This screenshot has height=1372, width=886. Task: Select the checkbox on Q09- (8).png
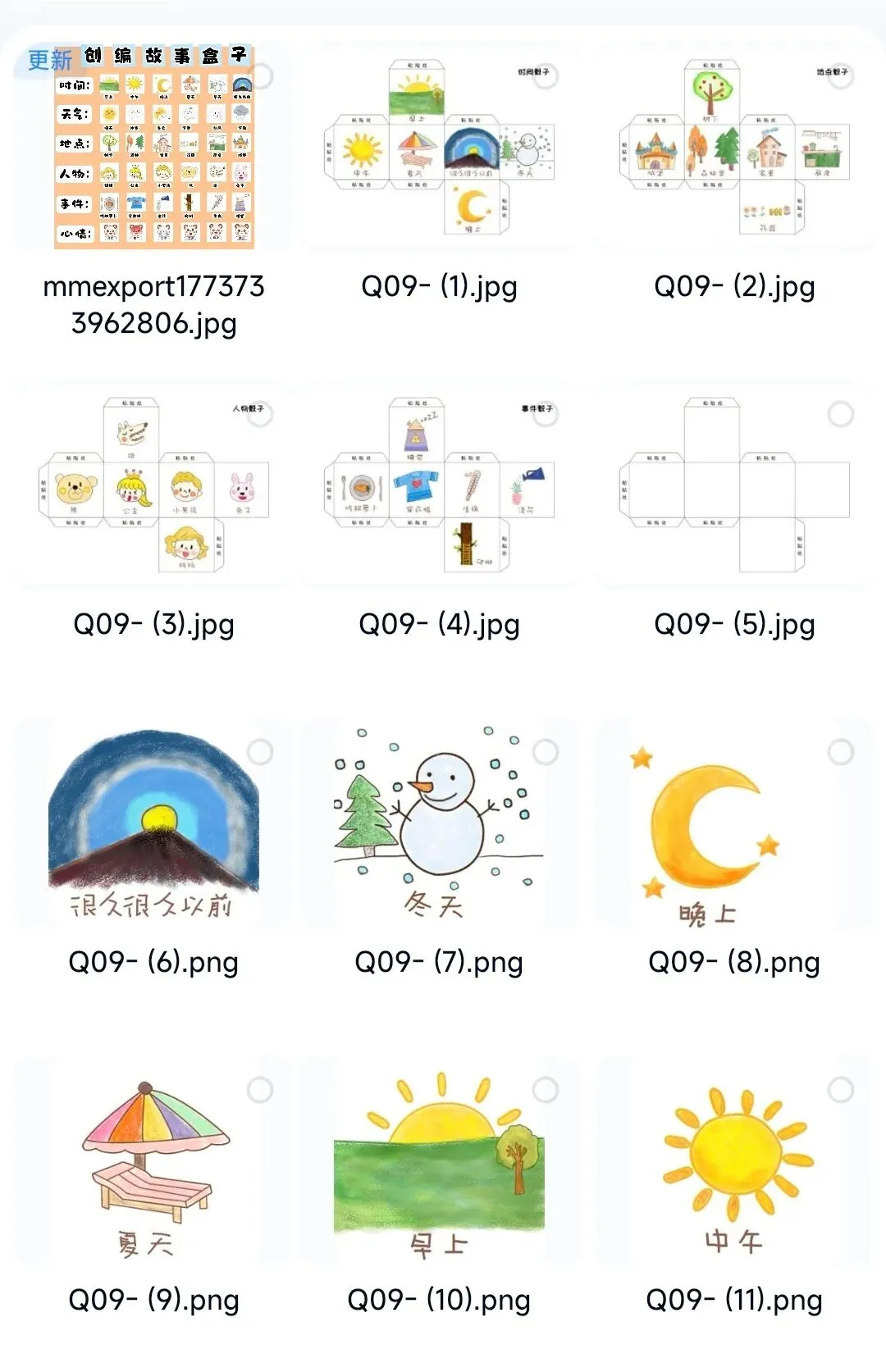click(841, 752)
